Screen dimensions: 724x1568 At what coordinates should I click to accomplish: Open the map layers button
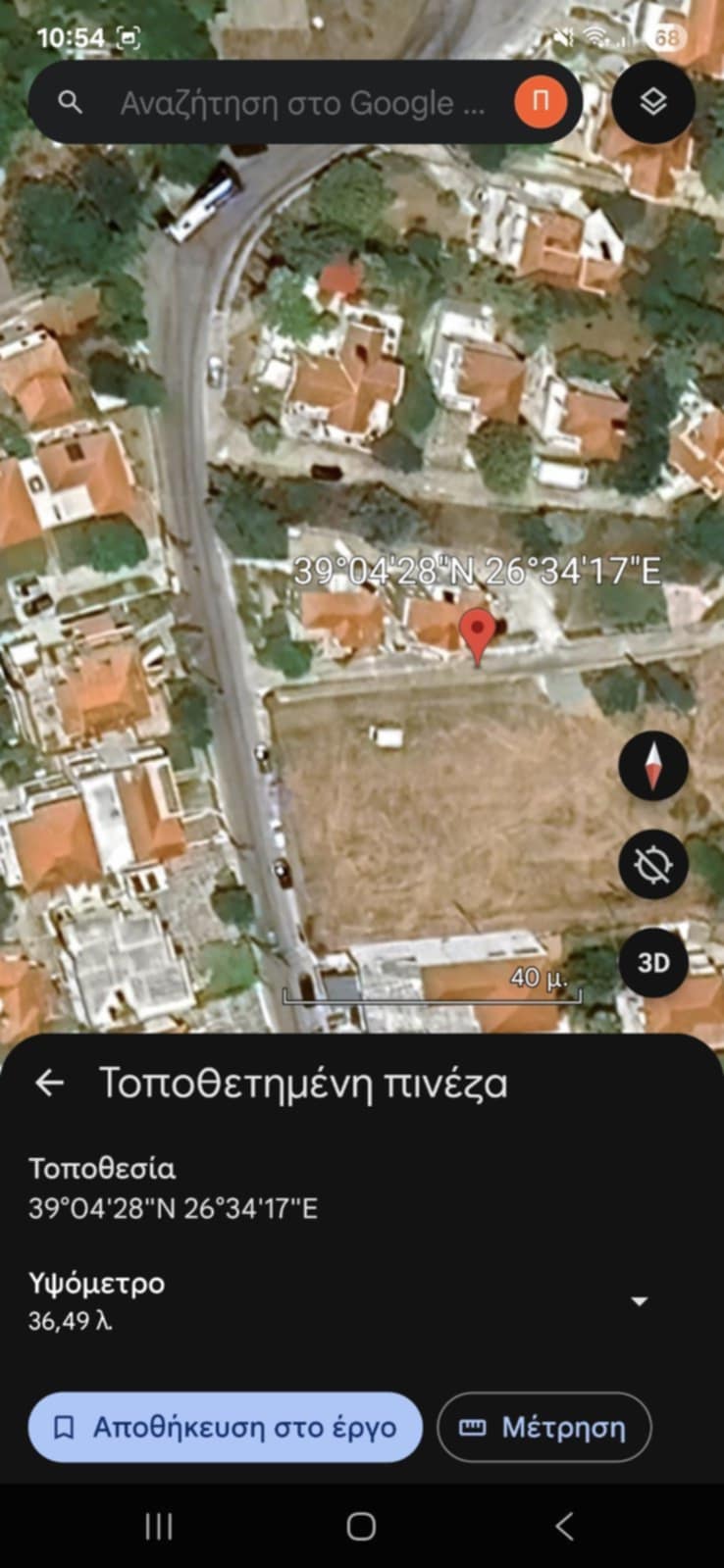pyautogui.click(x=653, y=102)
